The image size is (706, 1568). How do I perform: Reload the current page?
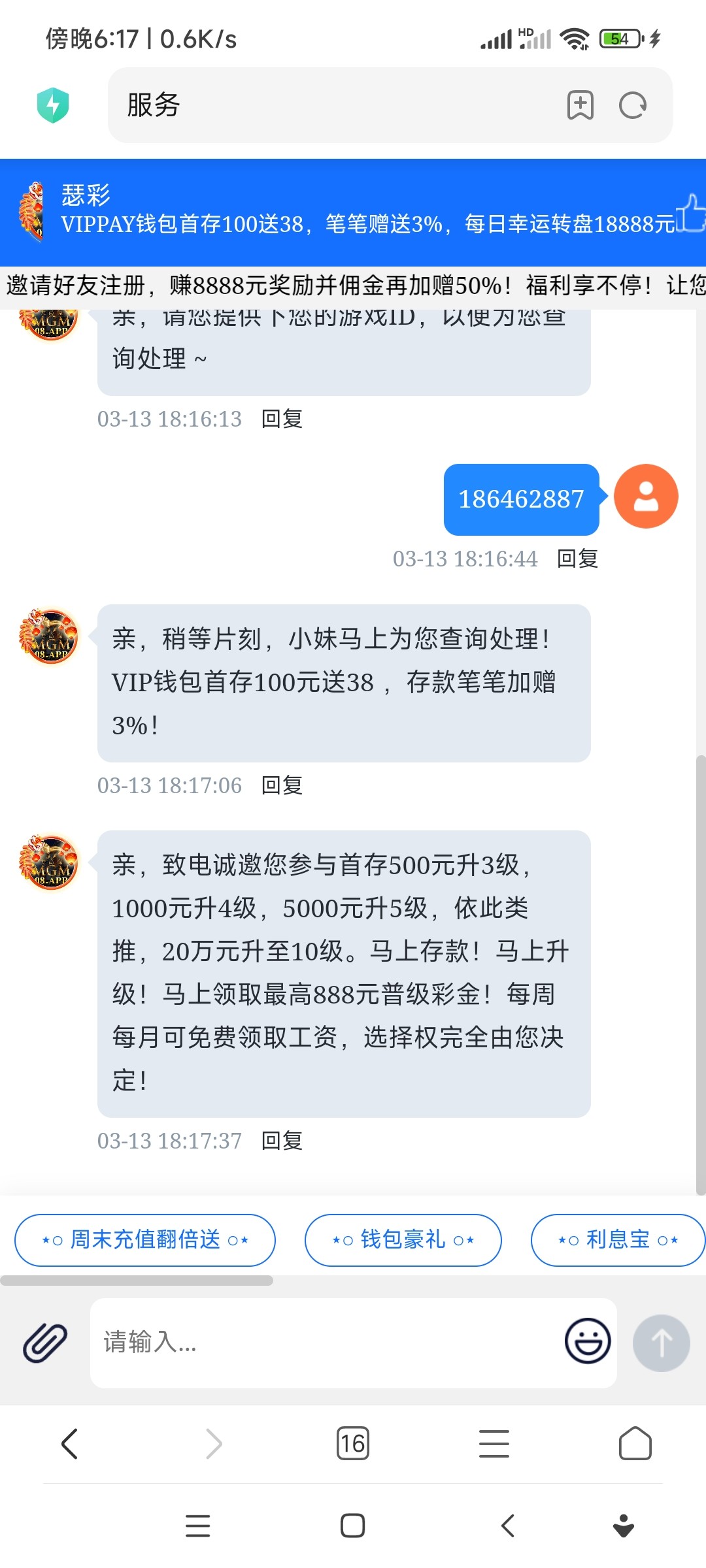632,105
